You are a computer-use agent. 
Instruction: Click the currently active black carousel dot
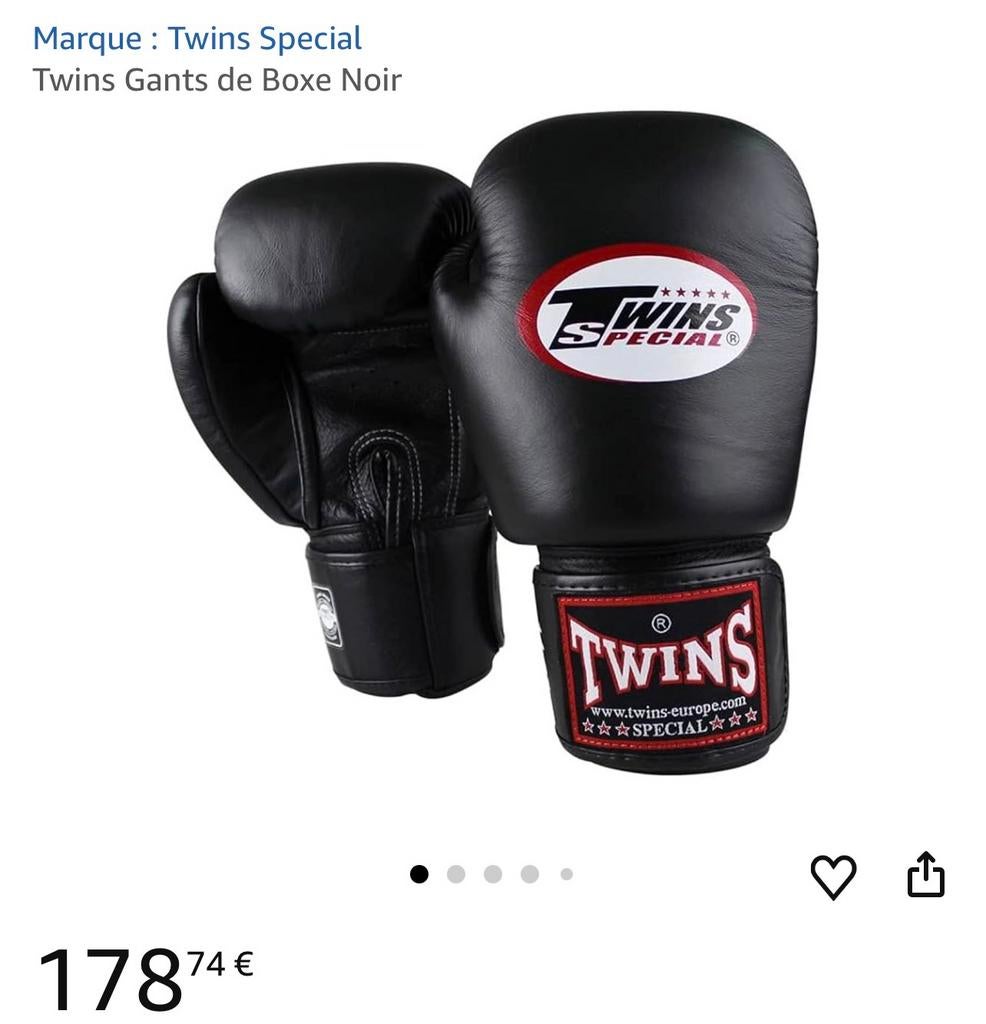click(x=418, y=874)
